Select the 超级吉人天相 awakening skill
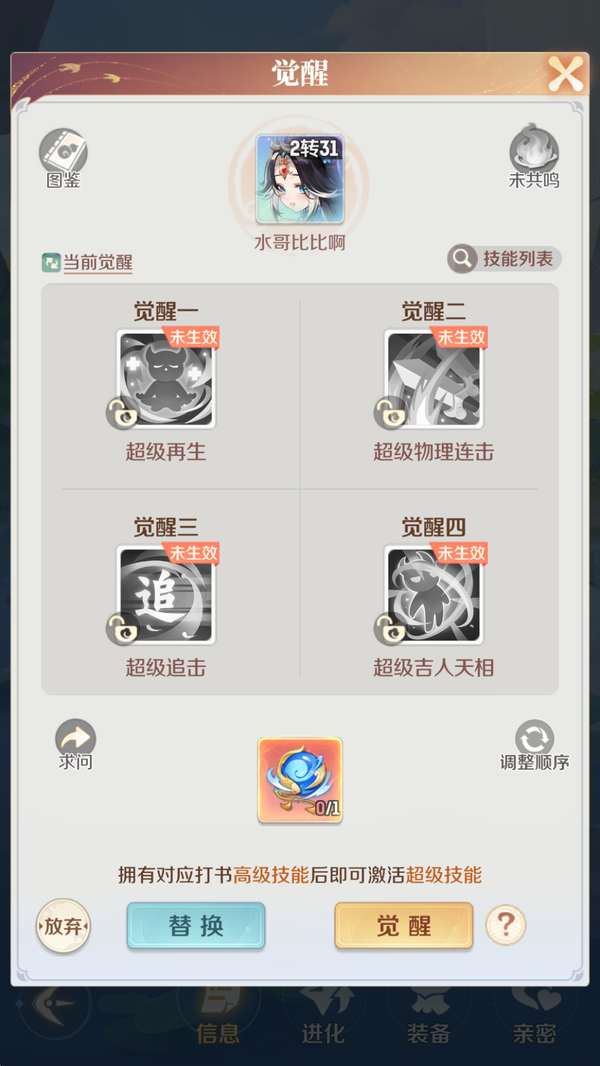This screenshot has height=1066, width=600. tap(434, 596)
